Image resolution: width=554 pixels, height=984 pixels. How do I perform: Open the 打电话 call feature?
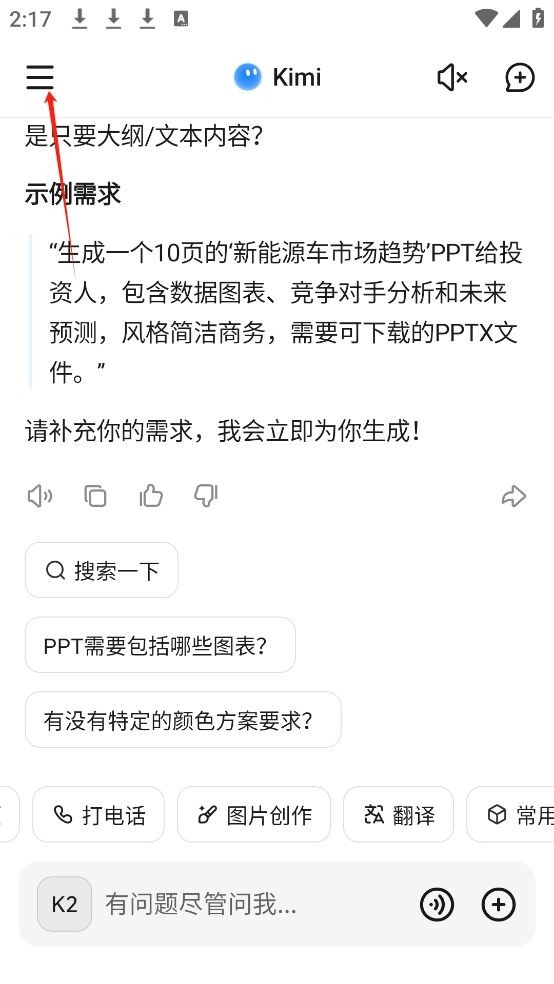(99, 815)
